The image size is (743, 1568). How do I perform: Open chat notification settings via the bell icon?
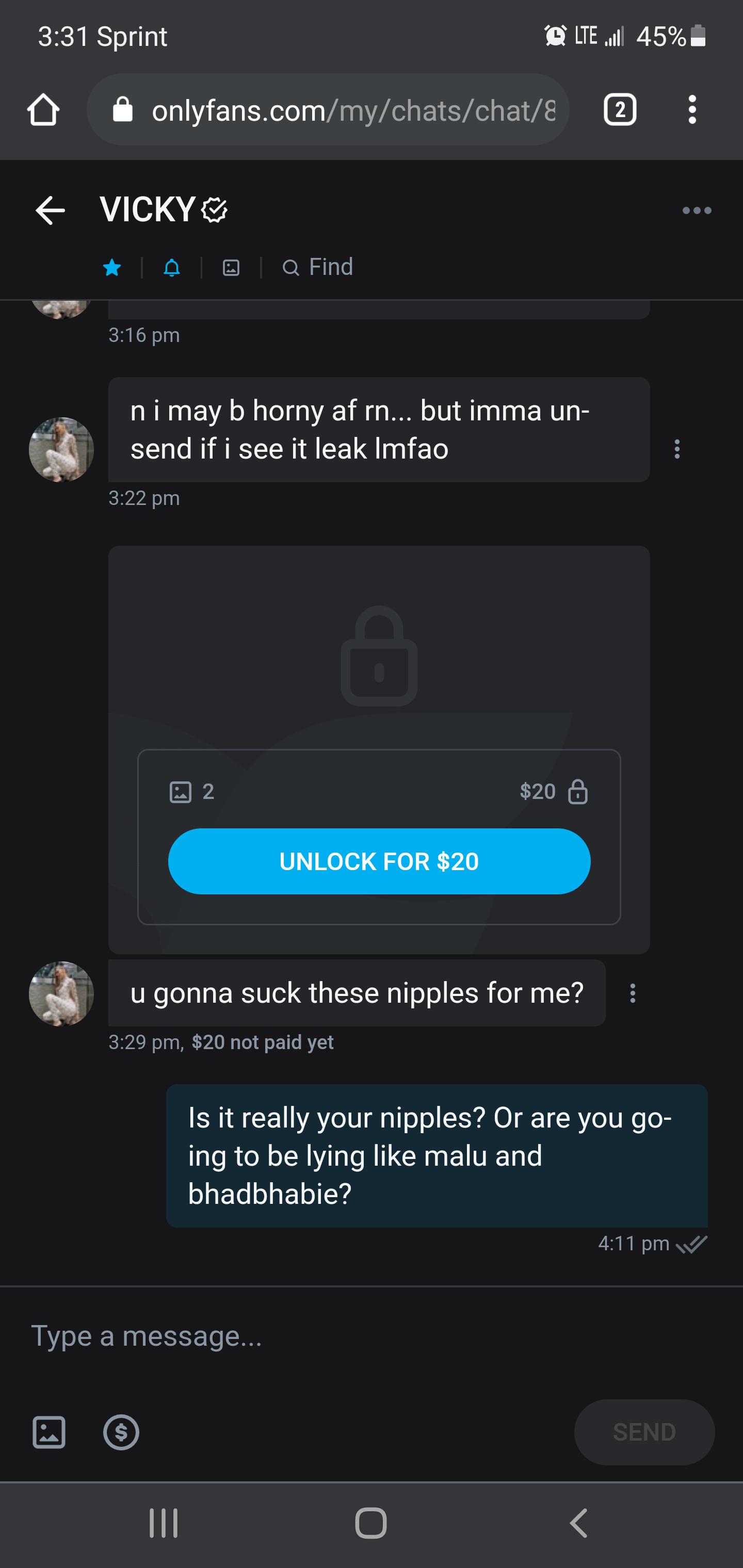click(171, 267)
